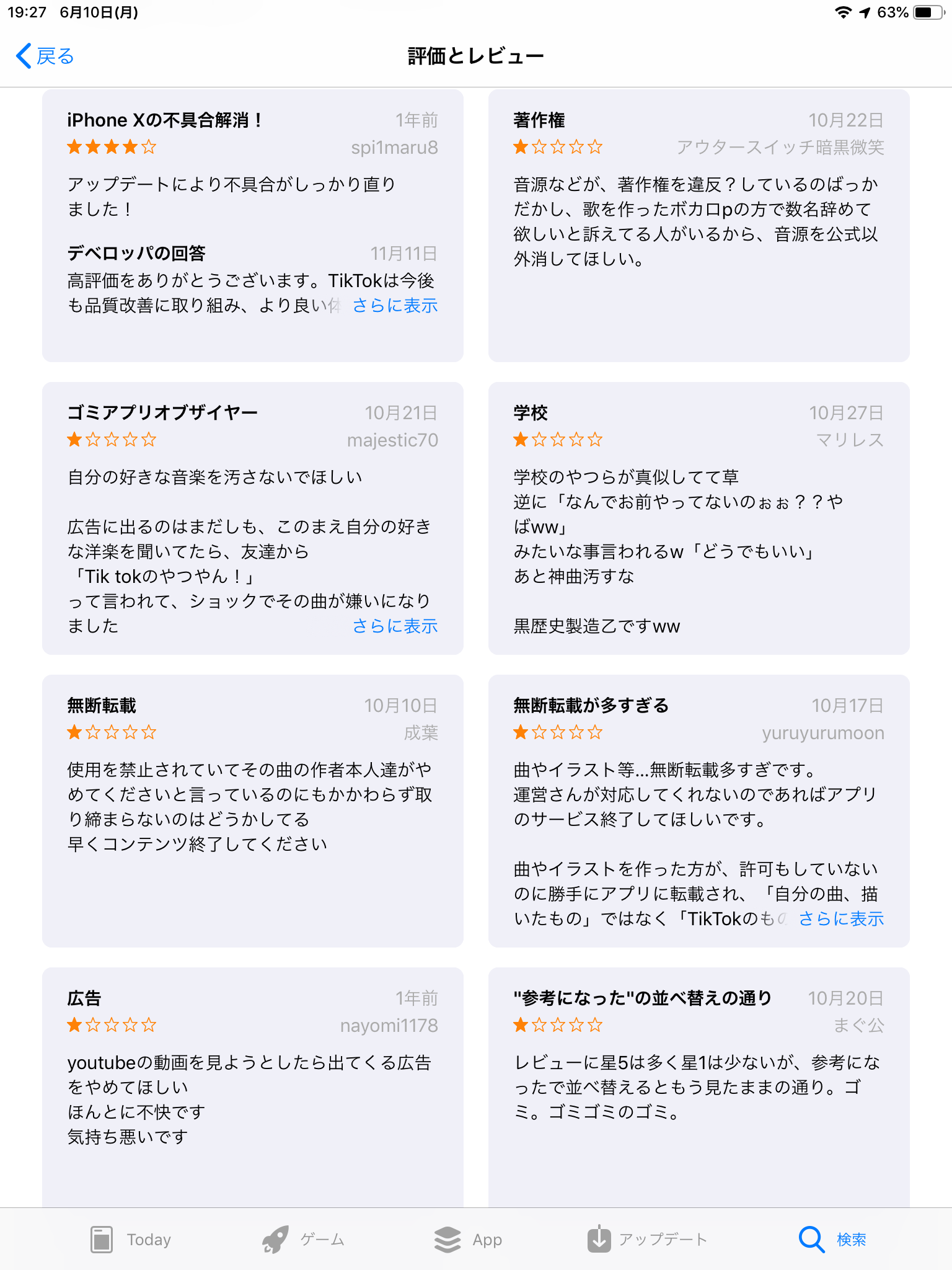
Task: Expand the 無断転載が多すぎる review text
Action: coord(841,919)
